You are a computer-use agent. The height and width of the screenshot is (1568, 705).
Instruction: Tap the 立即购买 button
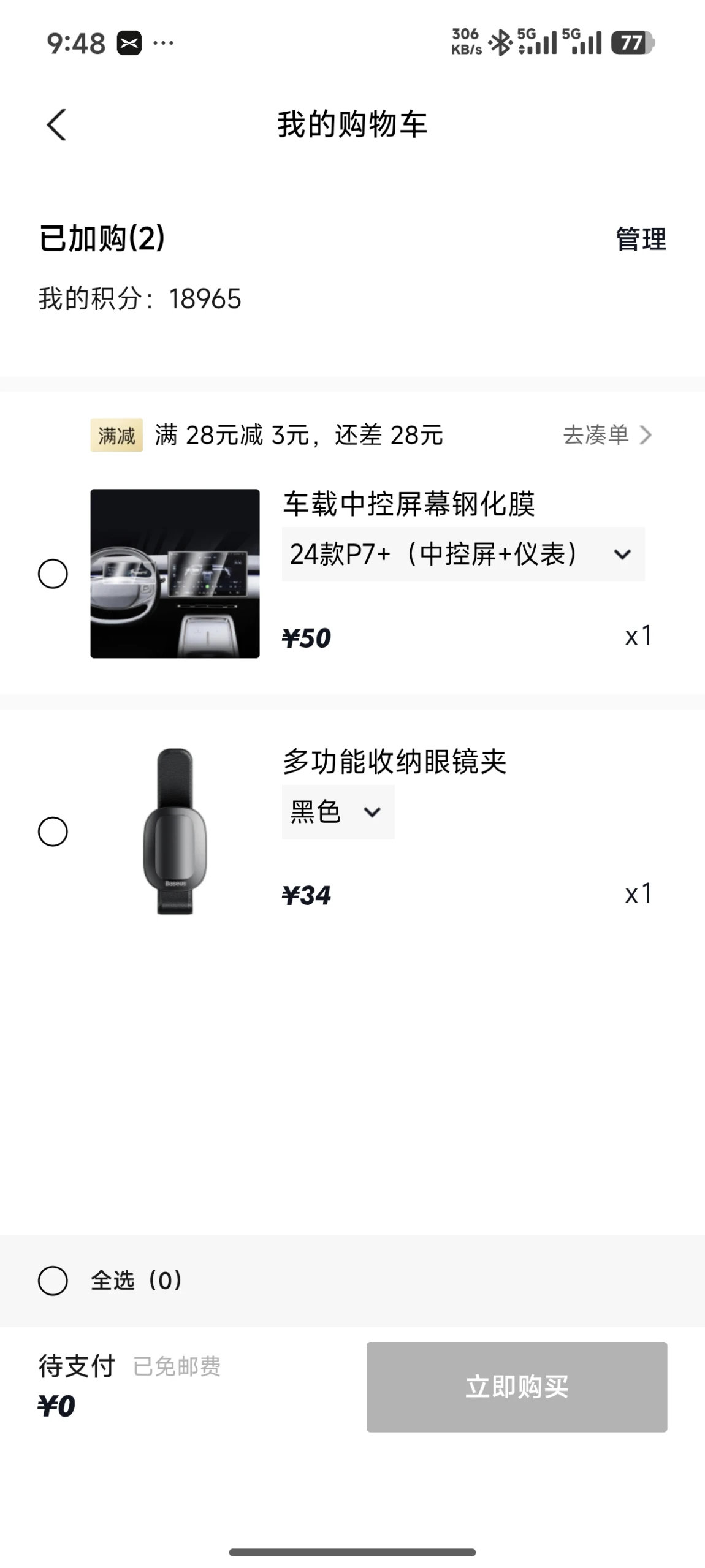click(x=516, y=1387)
